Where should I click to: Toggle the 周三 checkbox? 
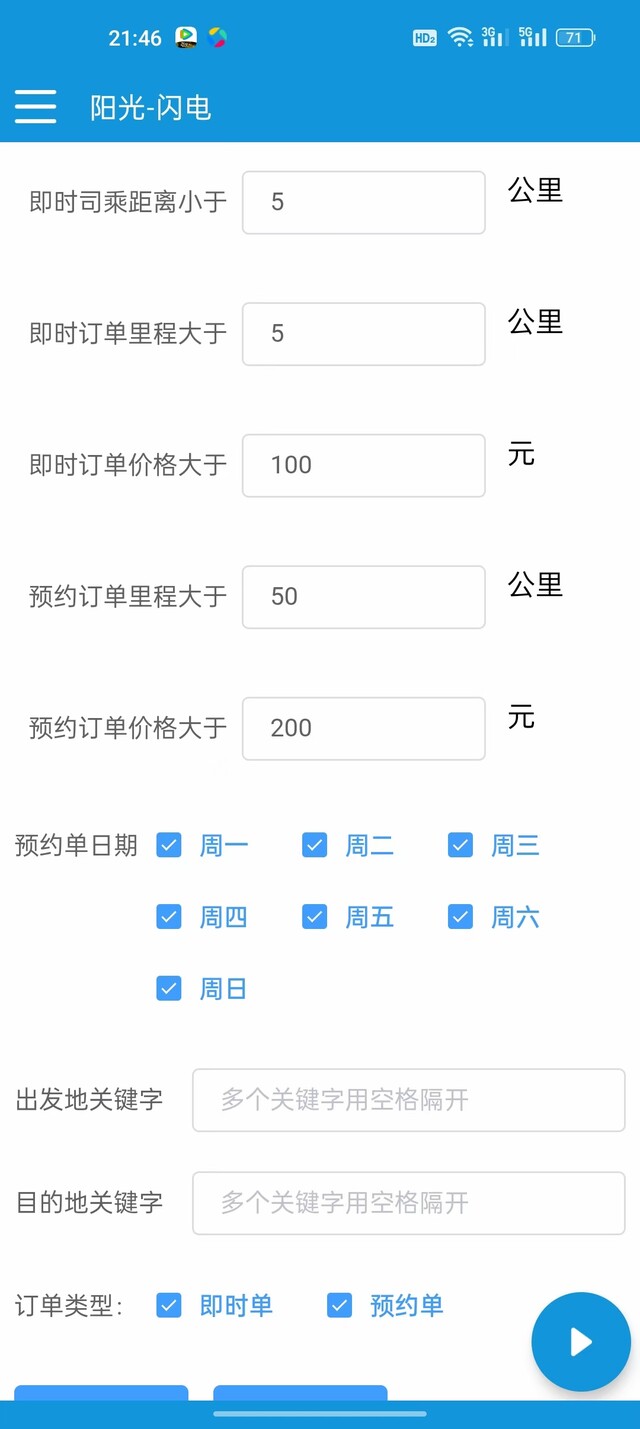460,845
